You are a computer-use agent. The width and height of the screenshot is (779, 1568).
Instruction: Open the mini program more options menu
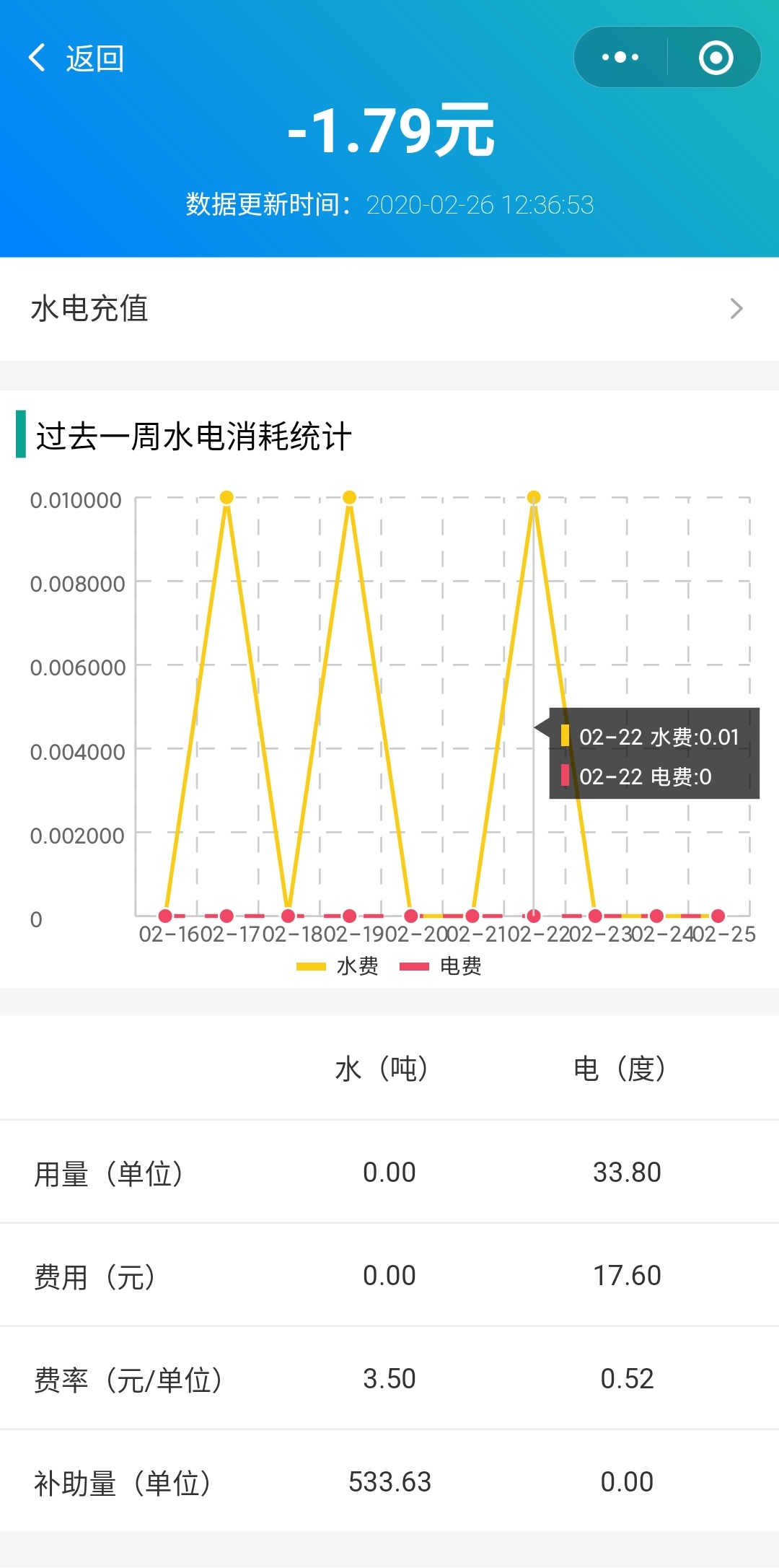[x=620, y=57]
